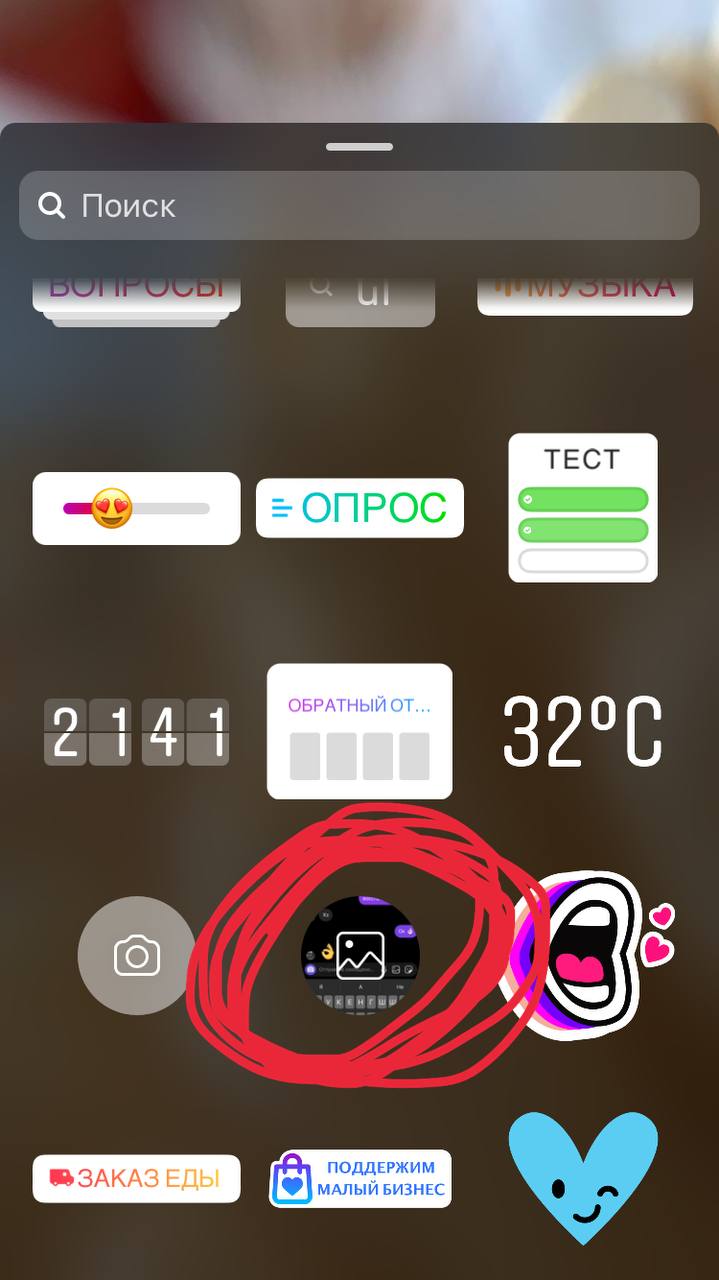Add the emoji slider sticker
Image resolution: width=719 pixels, height=1280 pixels.
[x=136, y=508]
